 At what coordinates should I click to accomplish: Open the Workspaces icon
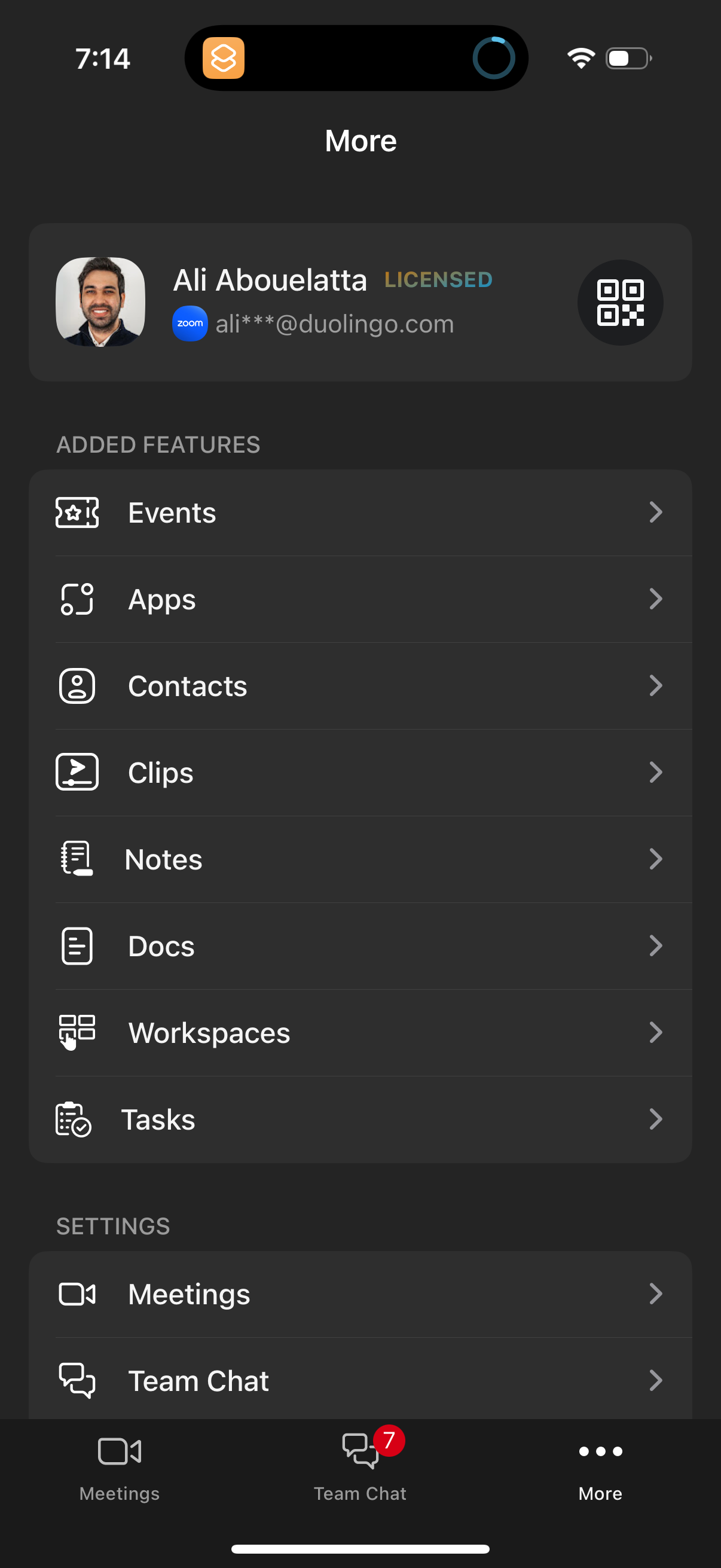[76, 1032]
